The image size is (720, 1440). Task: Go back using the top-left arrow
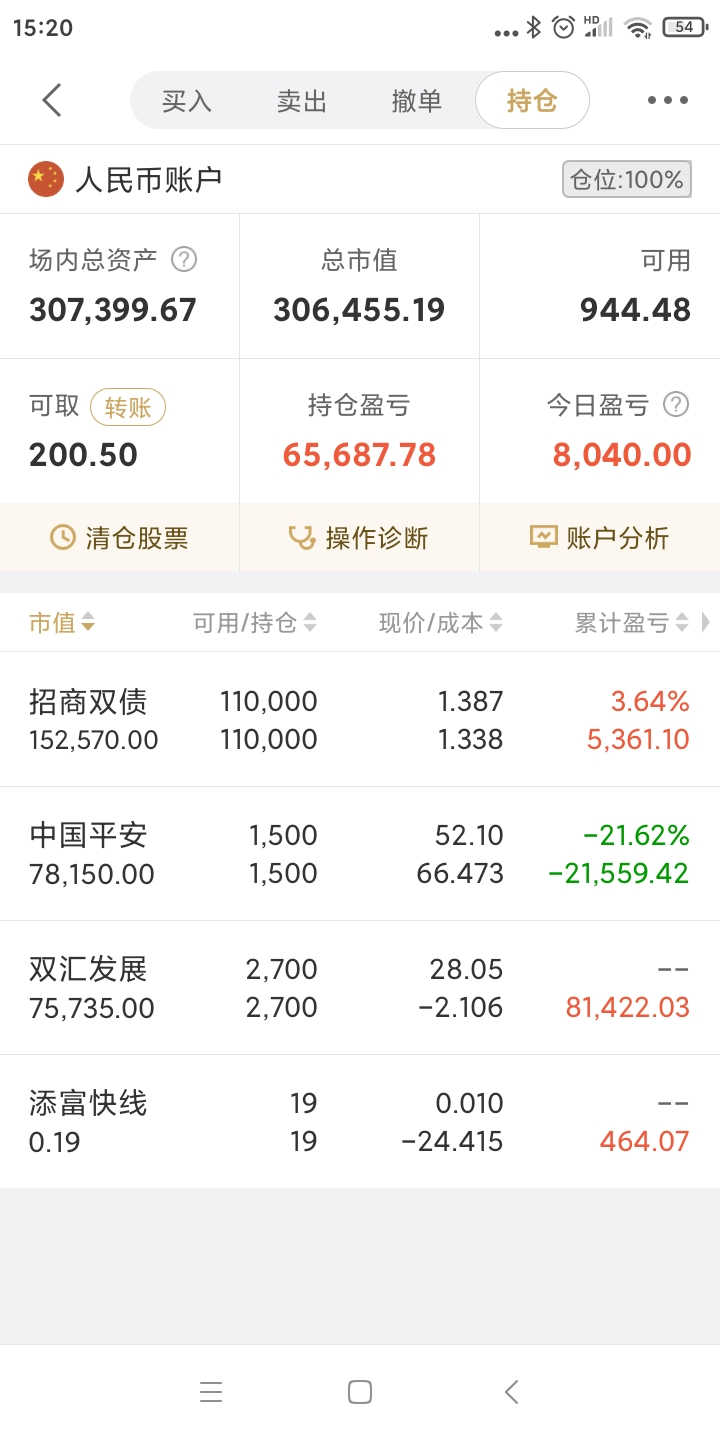point(52,100)
